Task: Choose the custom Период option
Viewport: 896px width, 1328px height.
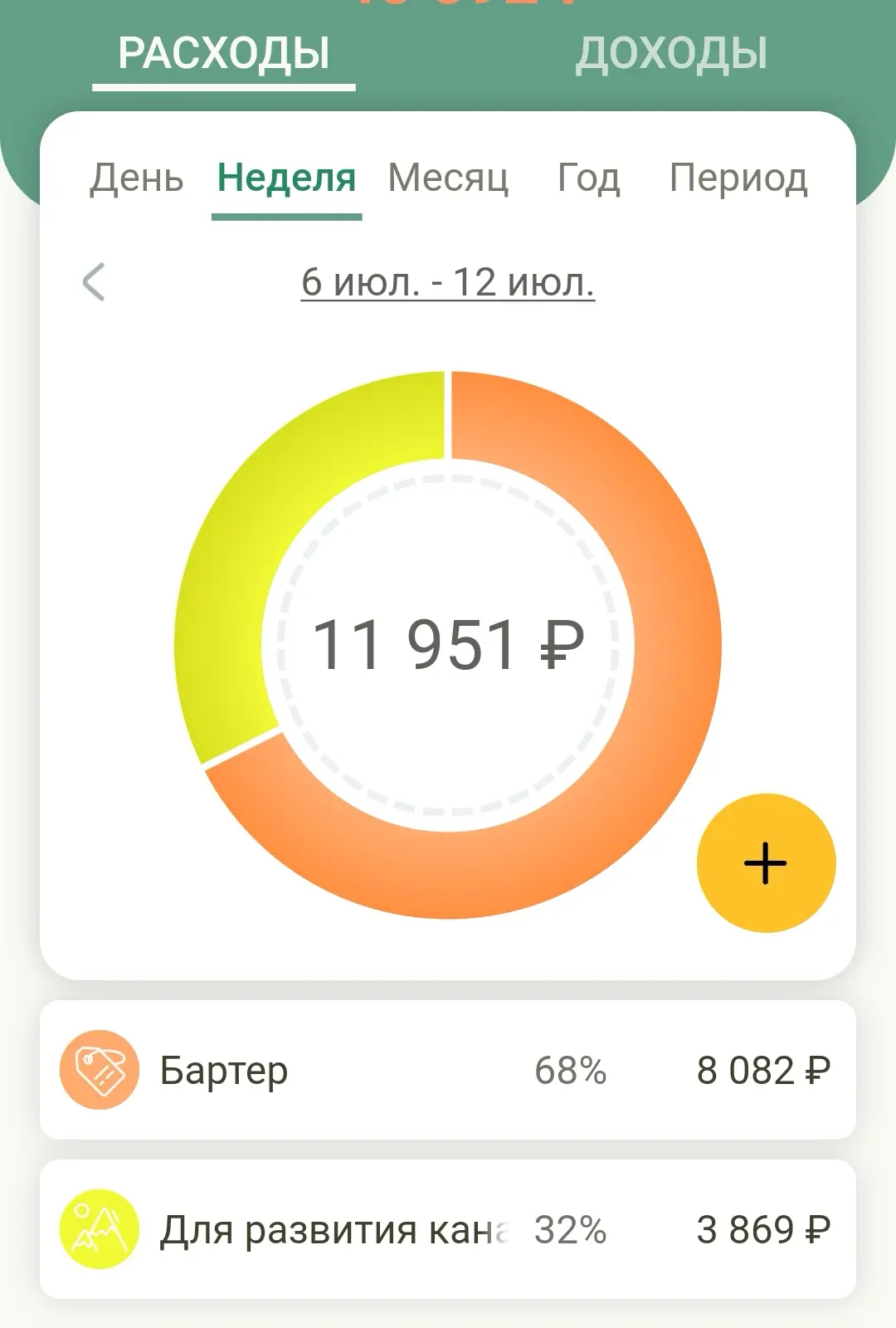Action: tap(738, 178)
